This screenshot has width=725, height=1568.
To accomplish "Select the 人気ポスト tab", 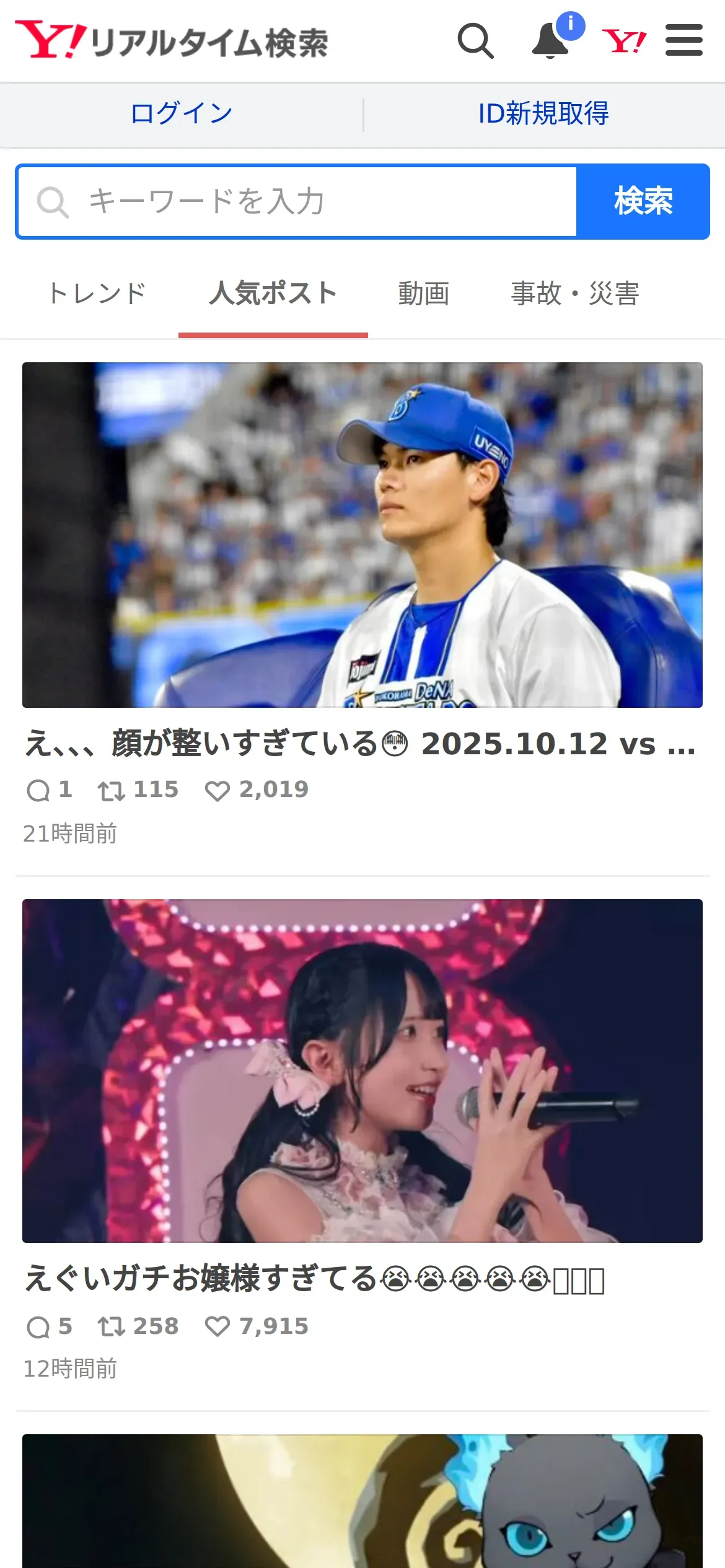I will tap(273, 294).
